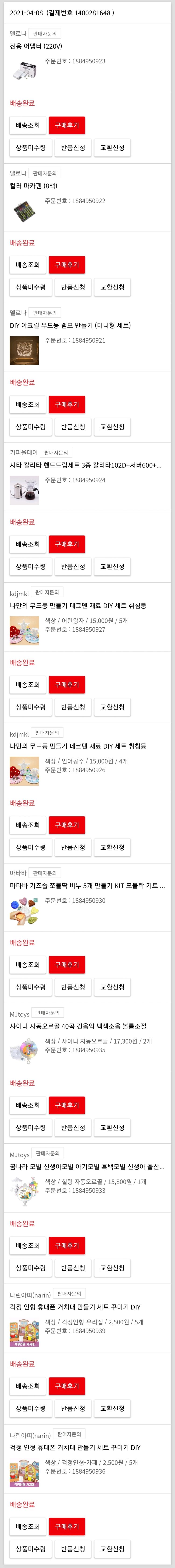Track delivery of the 어린왕자 무드등 order
The width and height of the screenshot is (175, 1568).
pyautogui.click(x=28, y=685)
